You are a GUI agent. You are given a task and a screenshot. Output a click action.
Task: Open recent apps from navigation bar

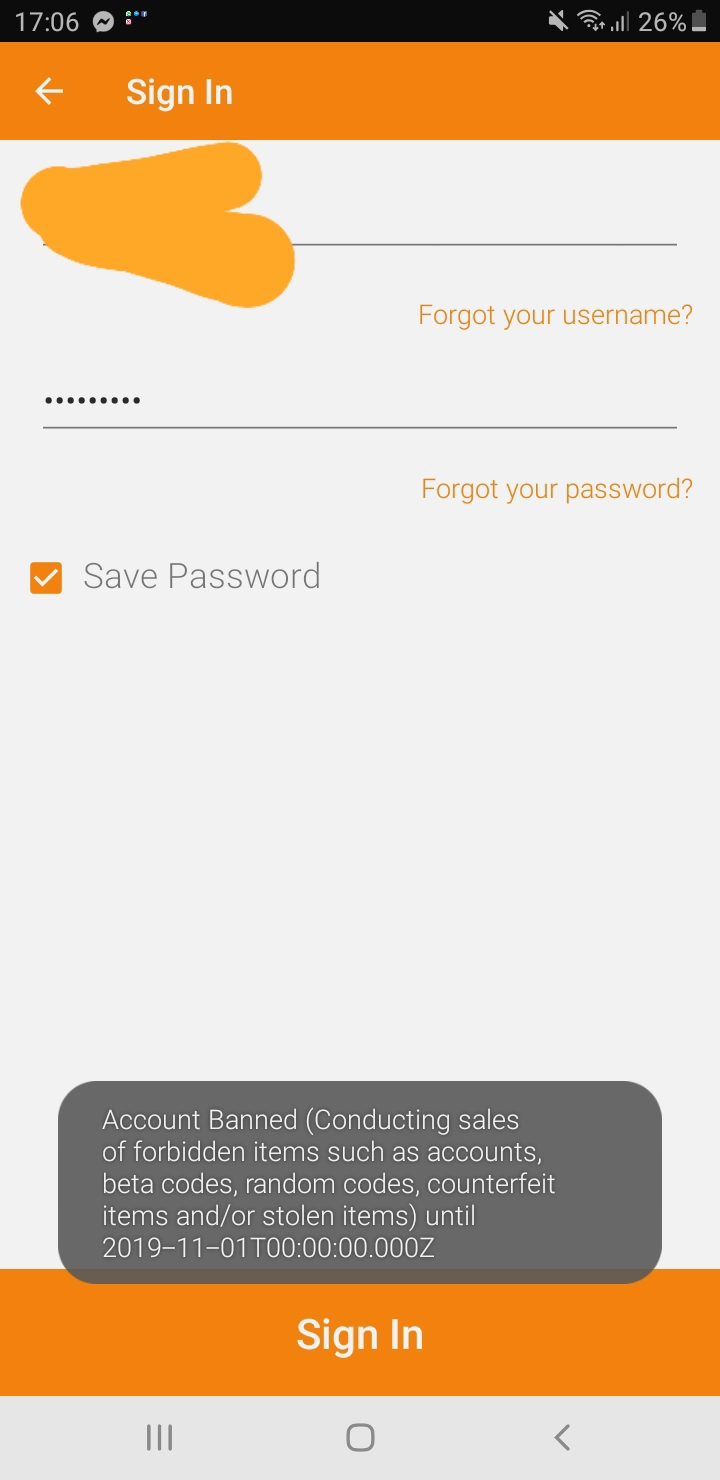pos(159,1438)
